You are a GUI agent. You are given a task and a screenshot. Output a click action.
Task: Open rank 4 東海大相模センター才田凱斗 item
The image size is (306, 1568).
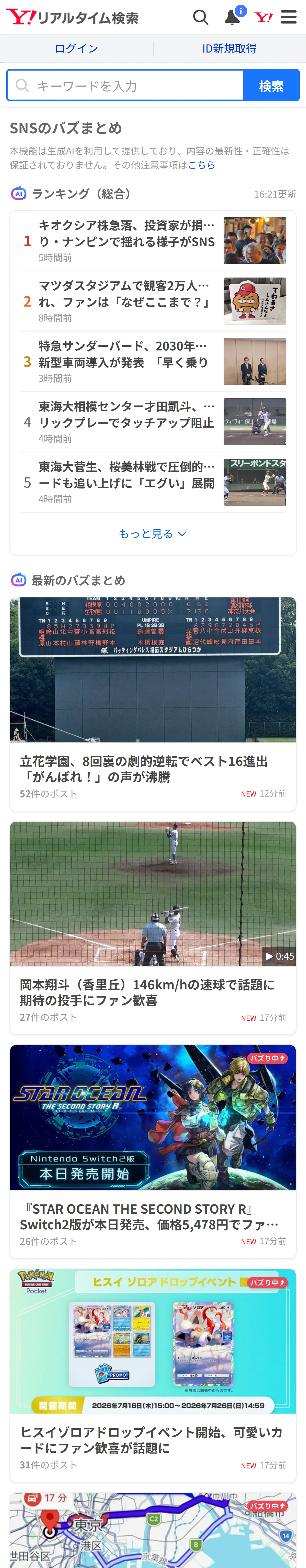[x=153, y=422]
